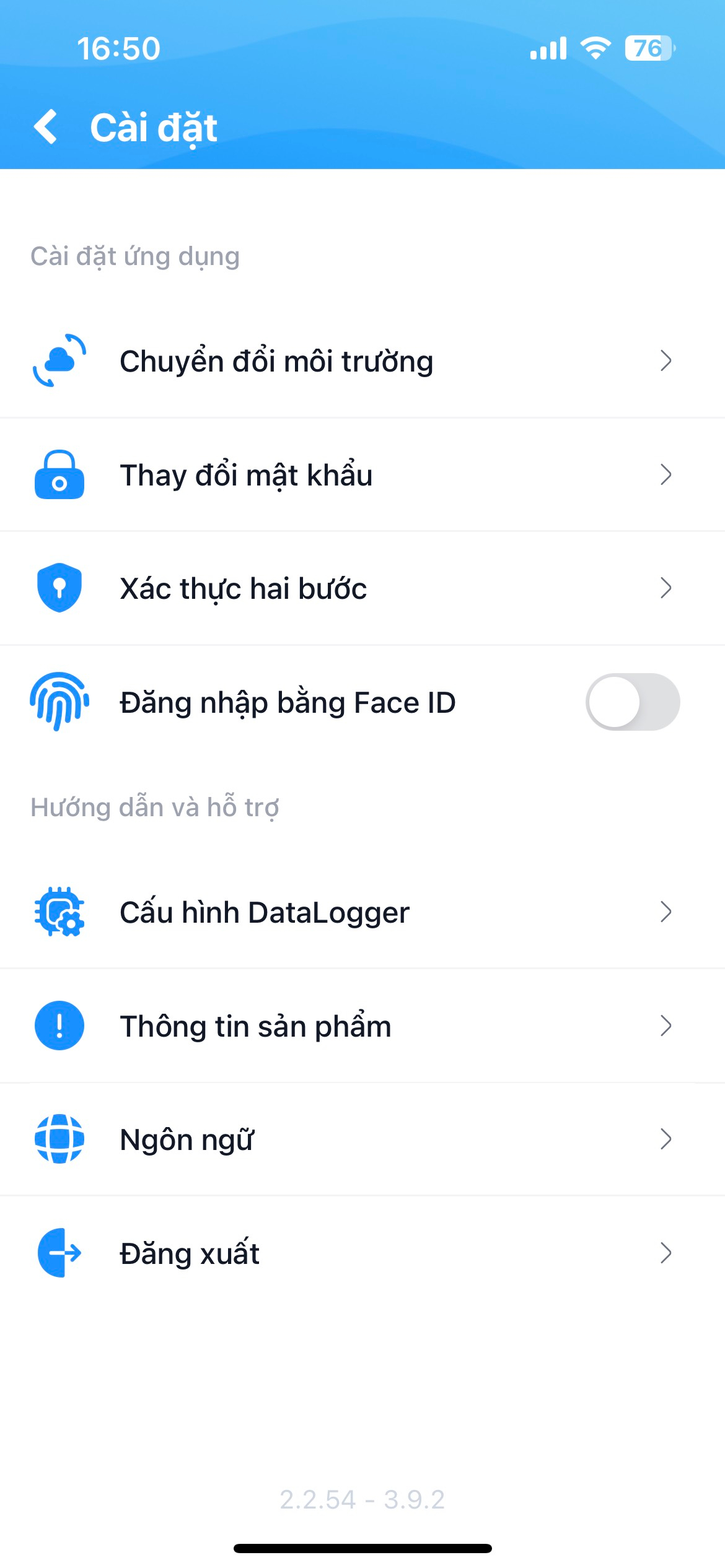Viewport: 725px width, 1568px height.
Task: Open Chuyển đổi môi trường
Action: [x=362, y=361]
